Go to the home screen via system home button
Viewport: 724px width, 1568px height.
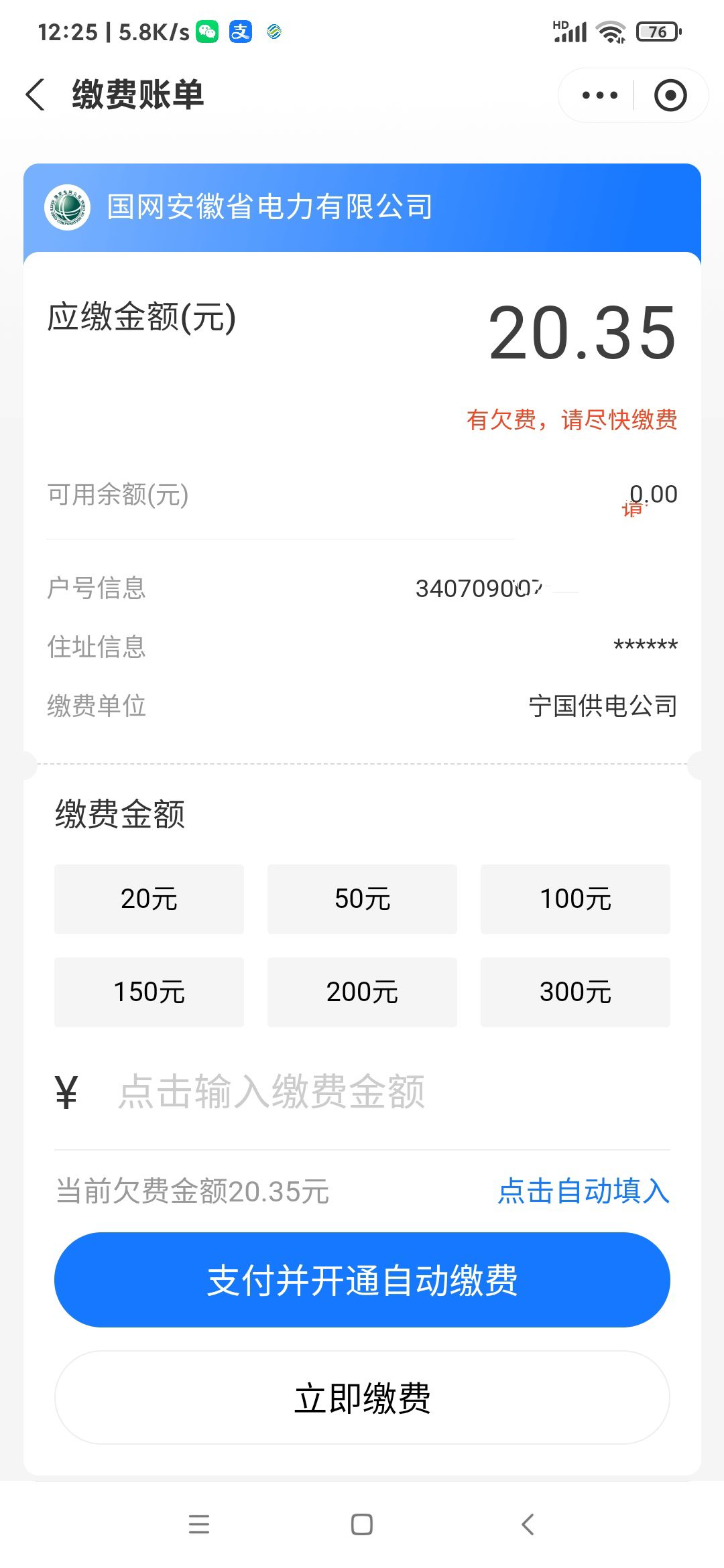pos(362,1524)
